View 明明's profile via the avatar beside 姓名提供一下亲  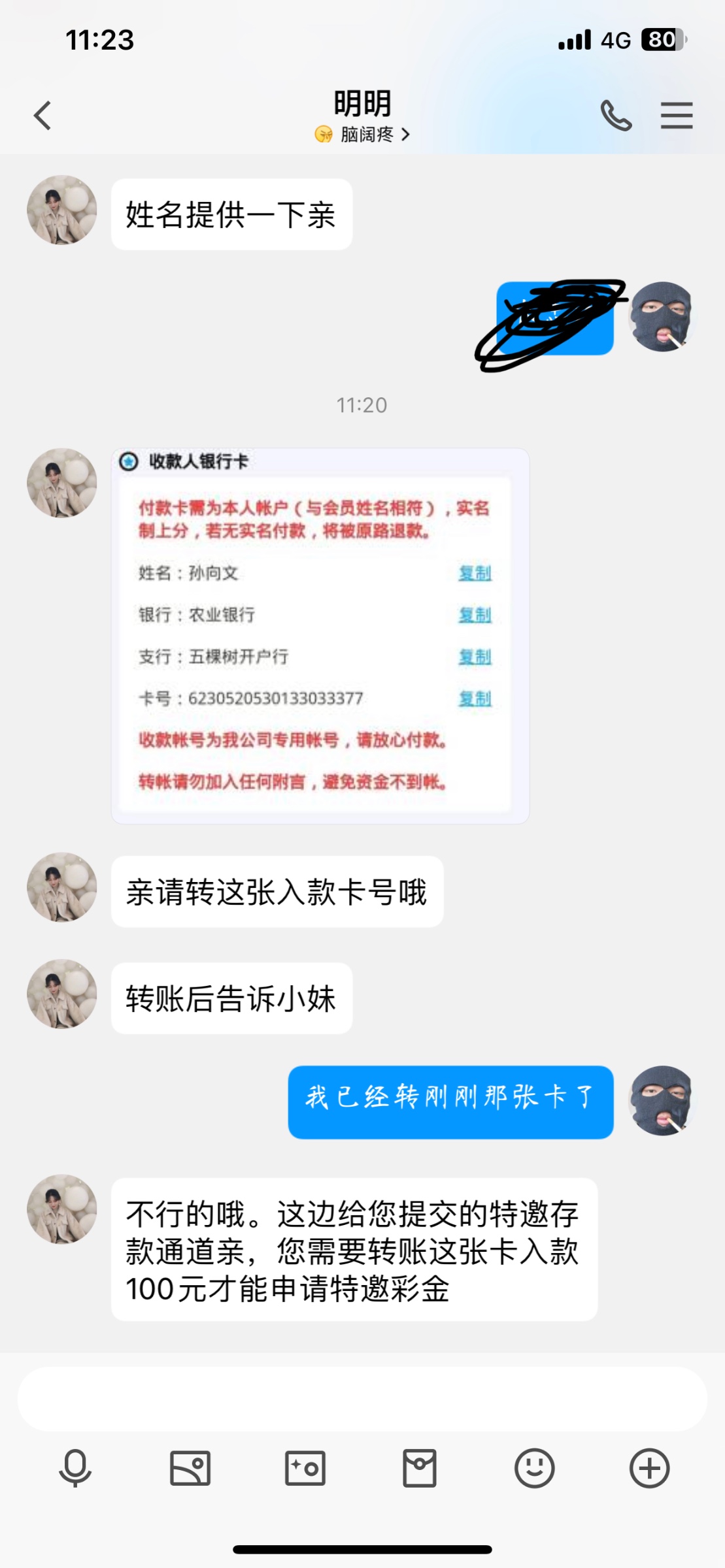coord(62,210)
